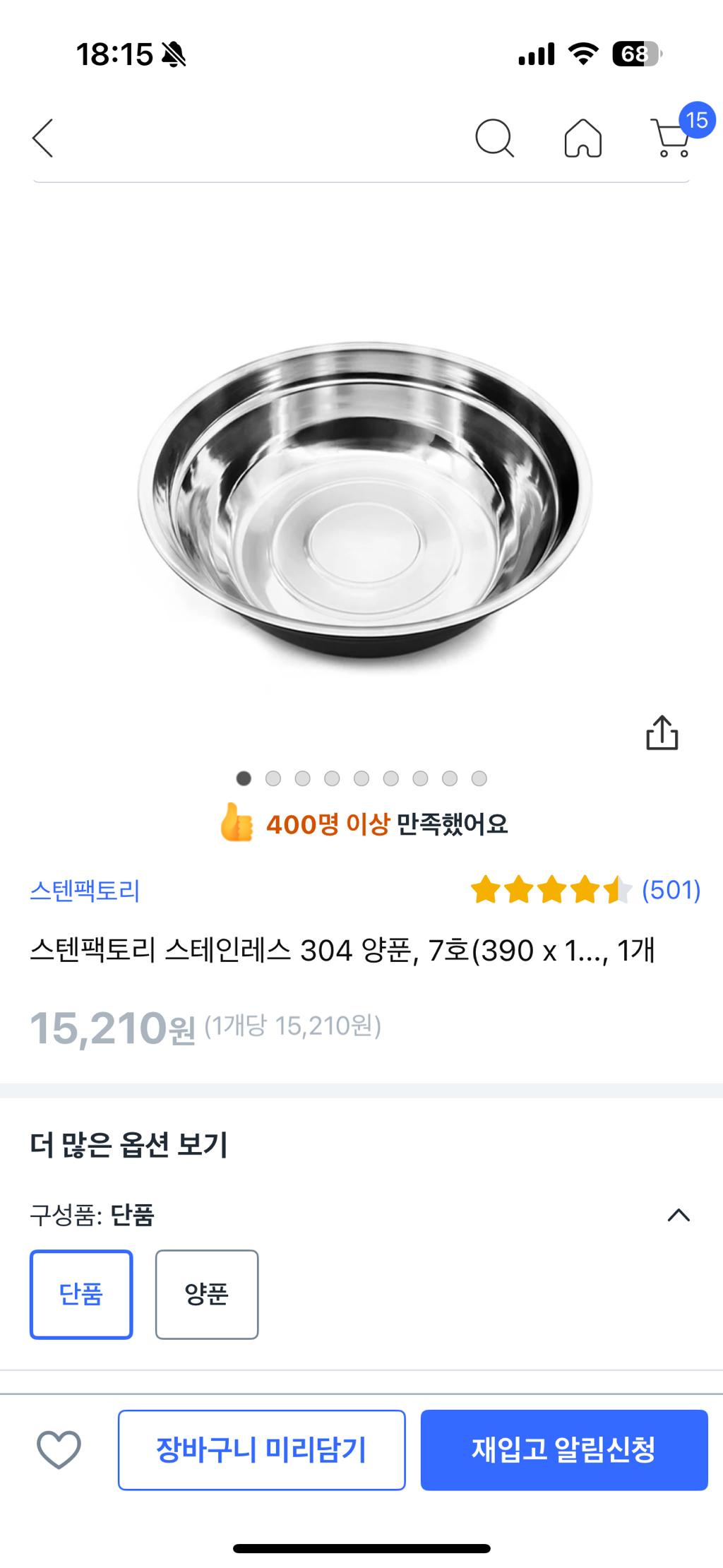Viewport: 723px width, 1568px height.
Task: Collapse the 구성품 options section
Action: [679, 1215]
